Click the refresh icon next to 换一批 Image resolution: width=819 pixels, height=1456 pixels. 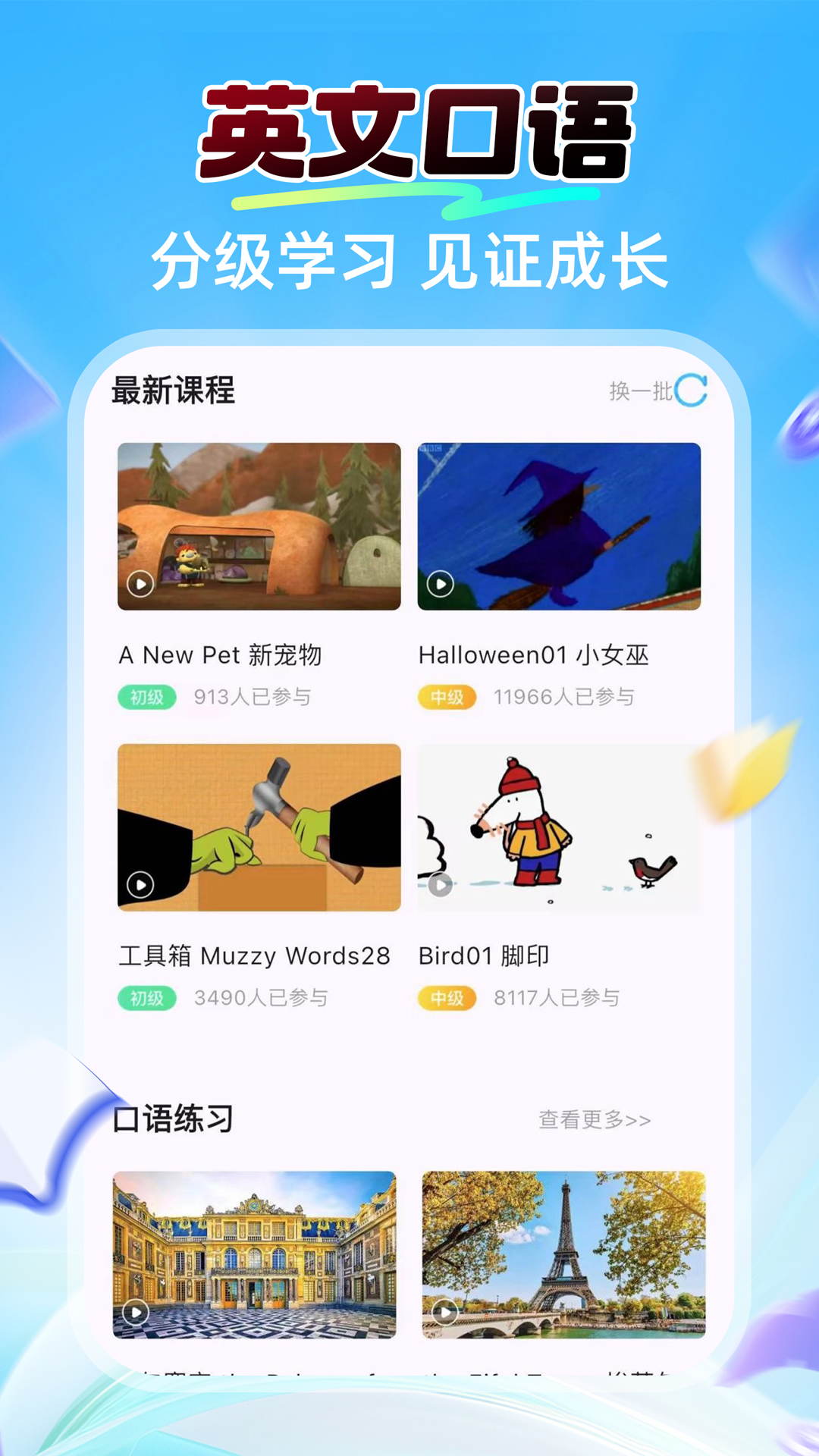(x=692, y=389)
